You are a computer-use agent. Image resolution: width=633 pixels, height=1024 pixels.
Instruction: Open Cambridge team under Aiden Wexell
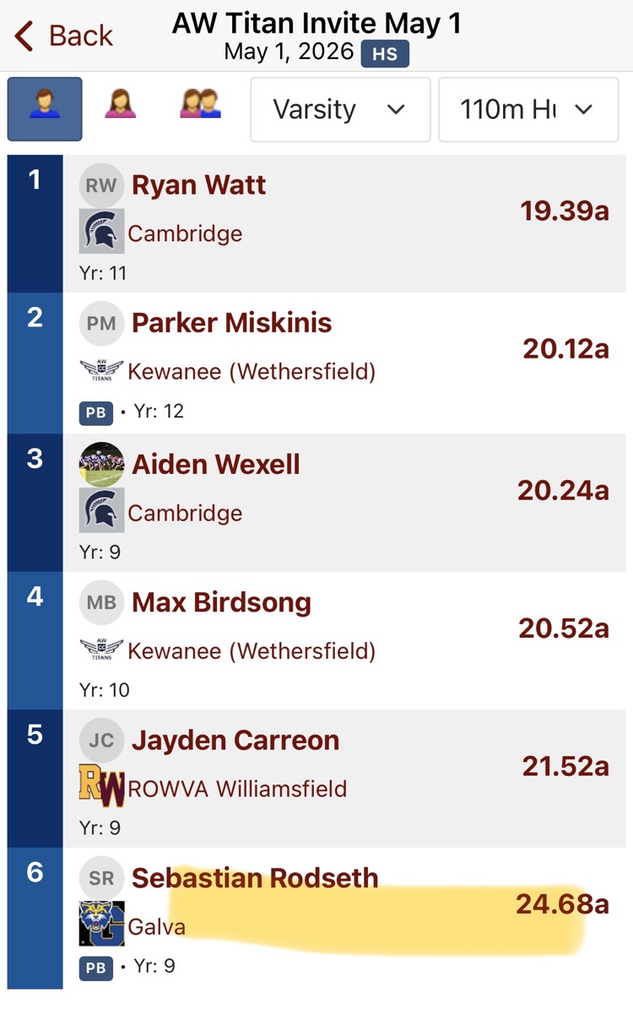coord(185,513)
